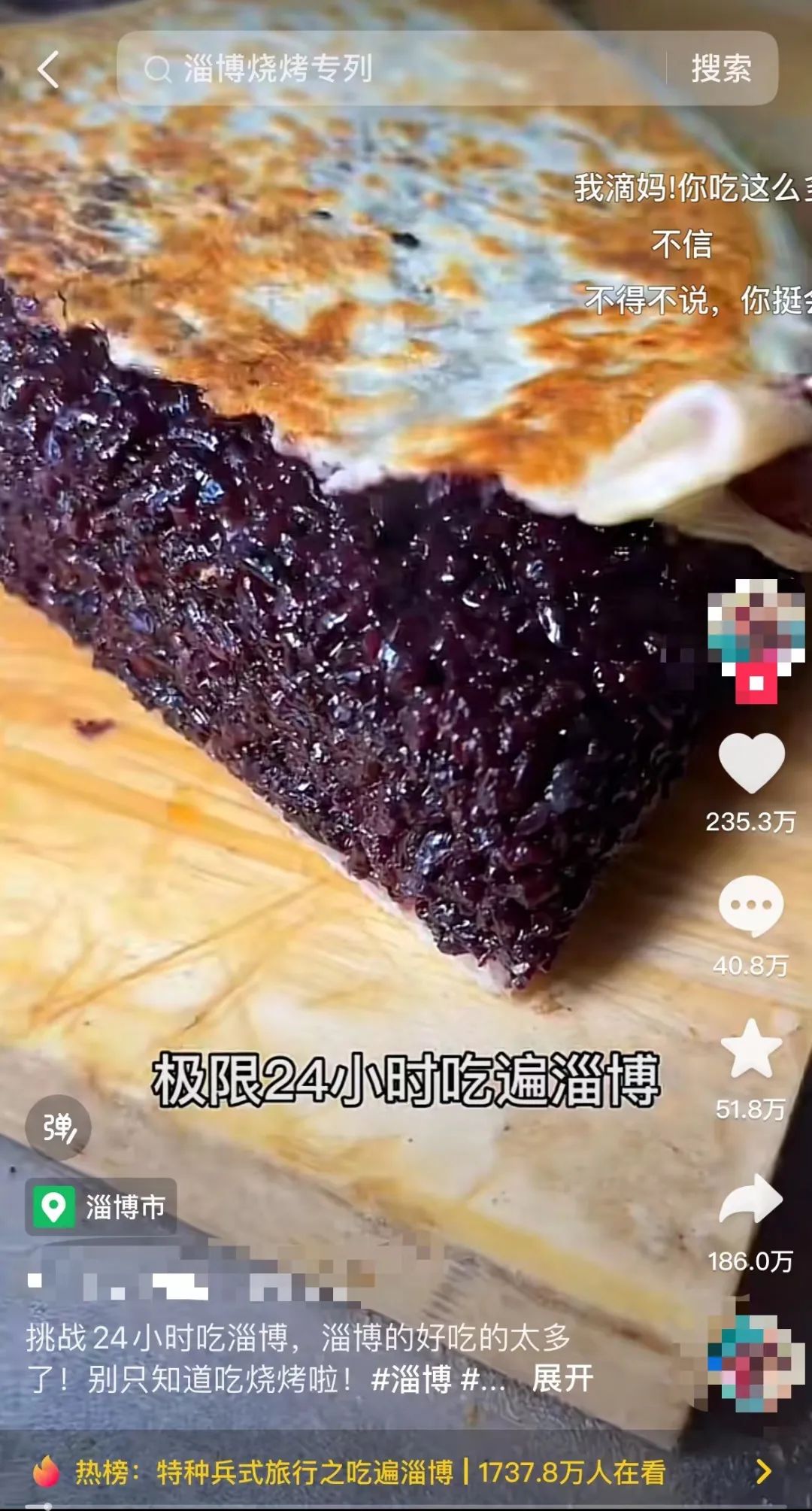This screenshot has height=1511, width=812.
Task: Like this video with the heart icon
Action: click(x=751, y=763)
